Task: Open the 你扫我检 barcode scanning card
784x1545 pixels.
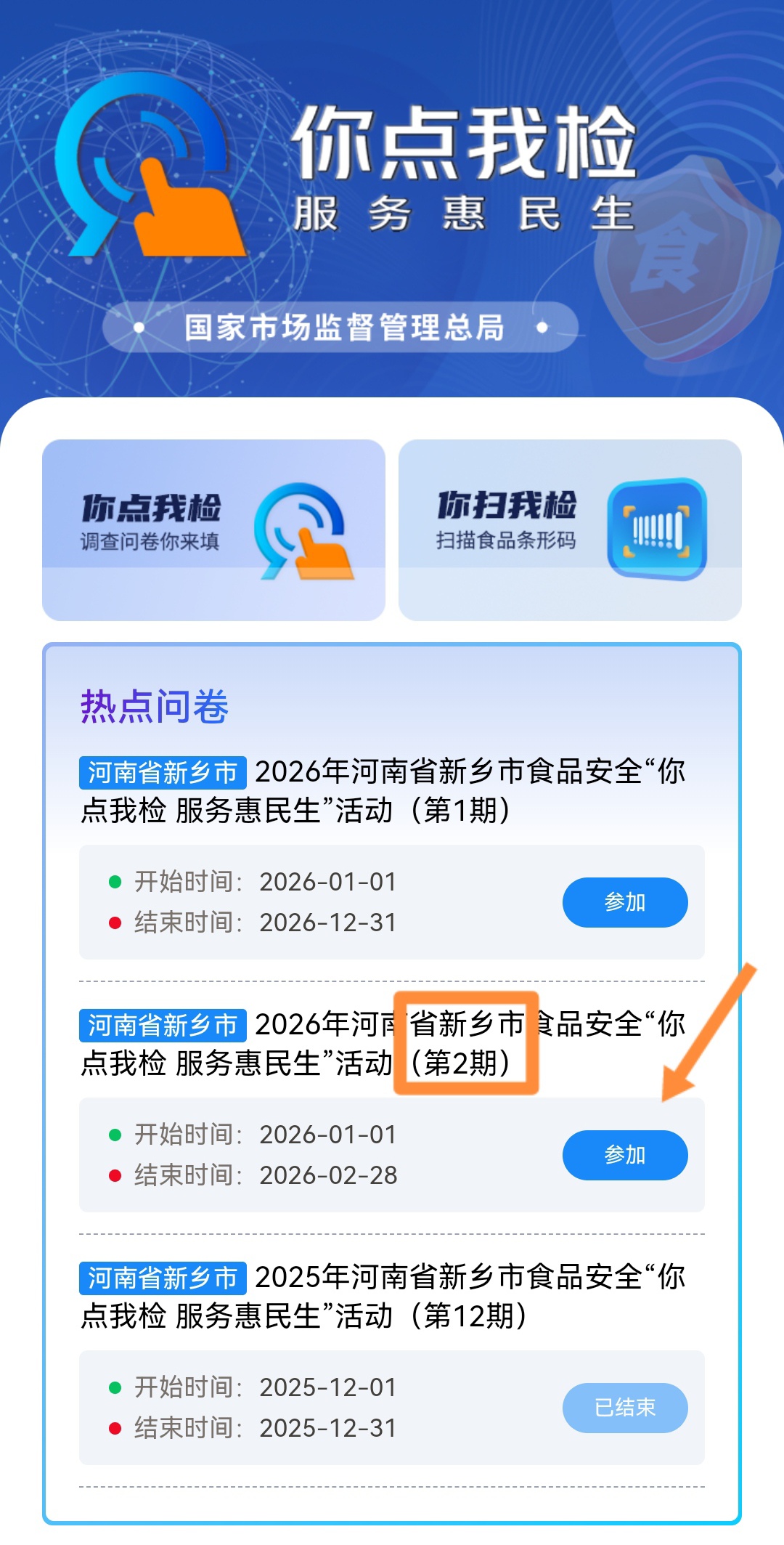Action: pos(570,530)
